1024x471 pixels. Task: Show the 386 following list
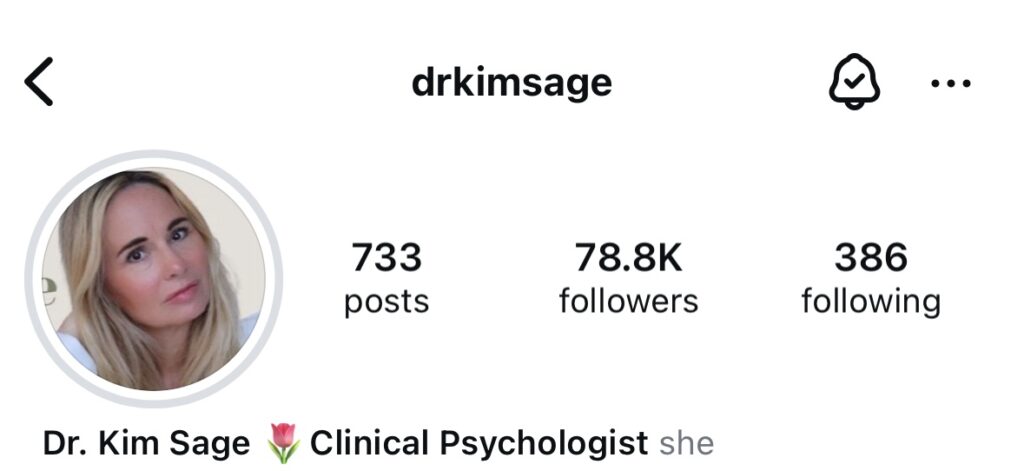pyautogui.click(x=870, y=278)
